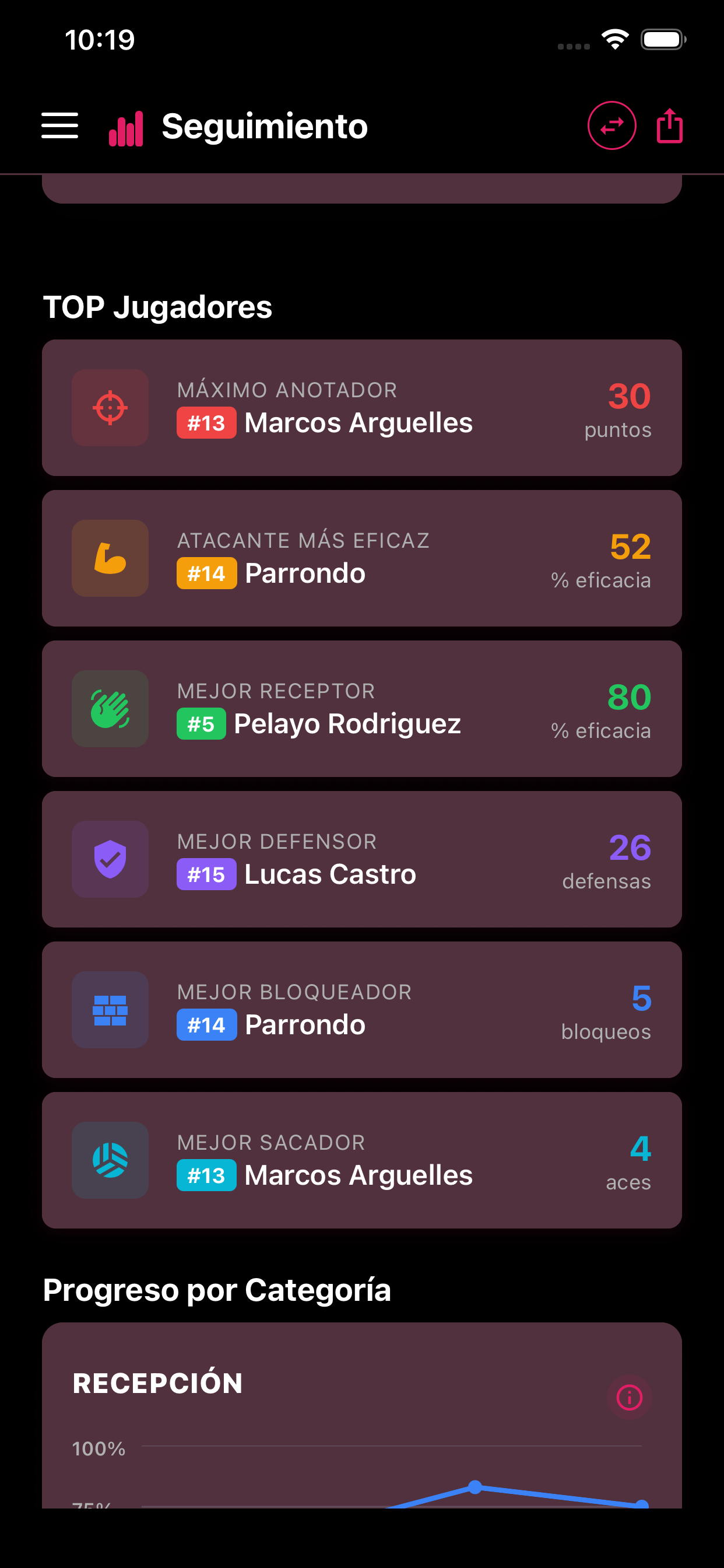The height and width of the screenshot is (1568, 724).
Task: Open the hamburger navigation menu
Action: 59,126
